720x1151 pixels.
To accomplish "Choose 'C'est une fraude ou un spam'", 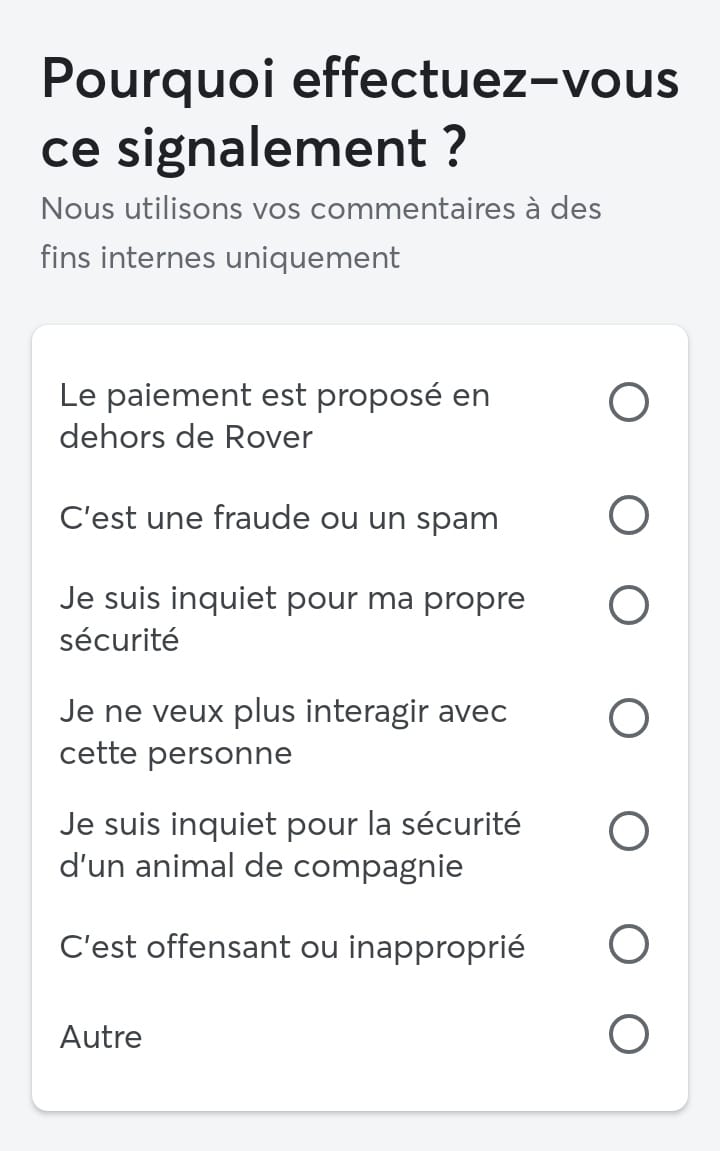I will click(628, 516).
